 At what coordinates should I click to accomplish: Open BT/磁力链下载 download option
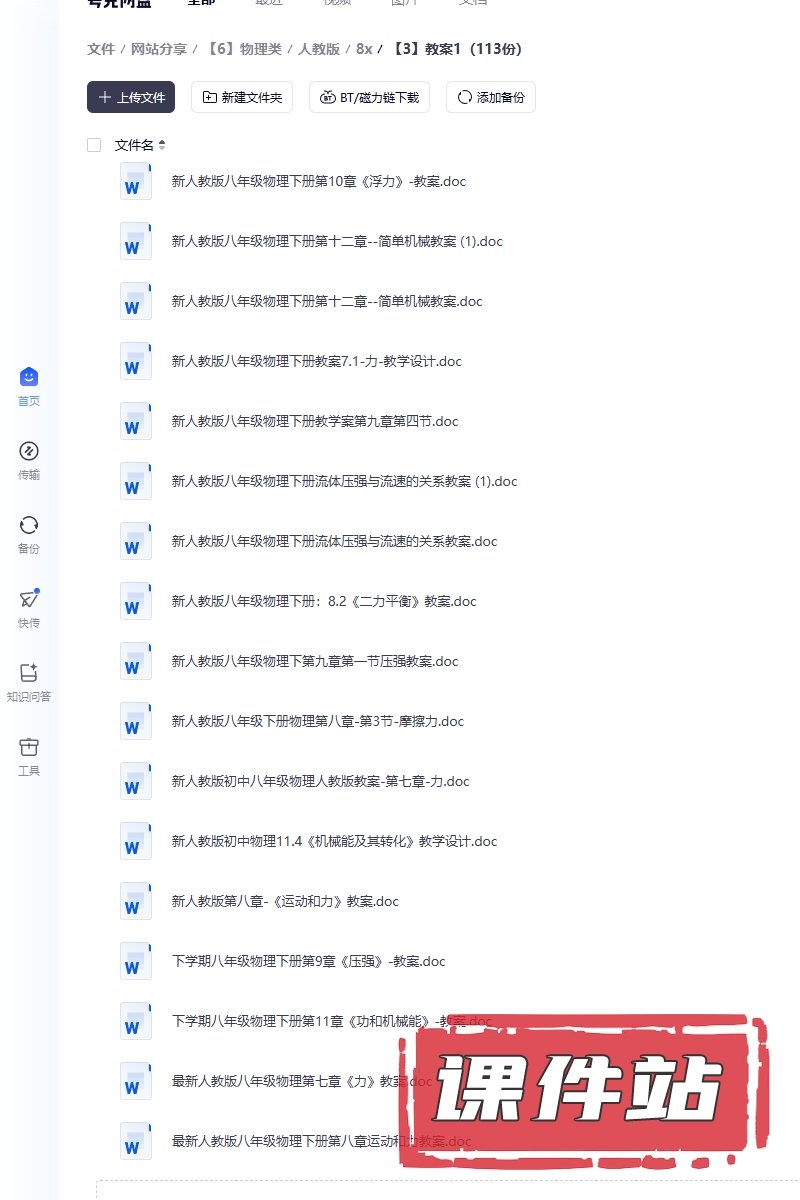[x=369, y=97]
